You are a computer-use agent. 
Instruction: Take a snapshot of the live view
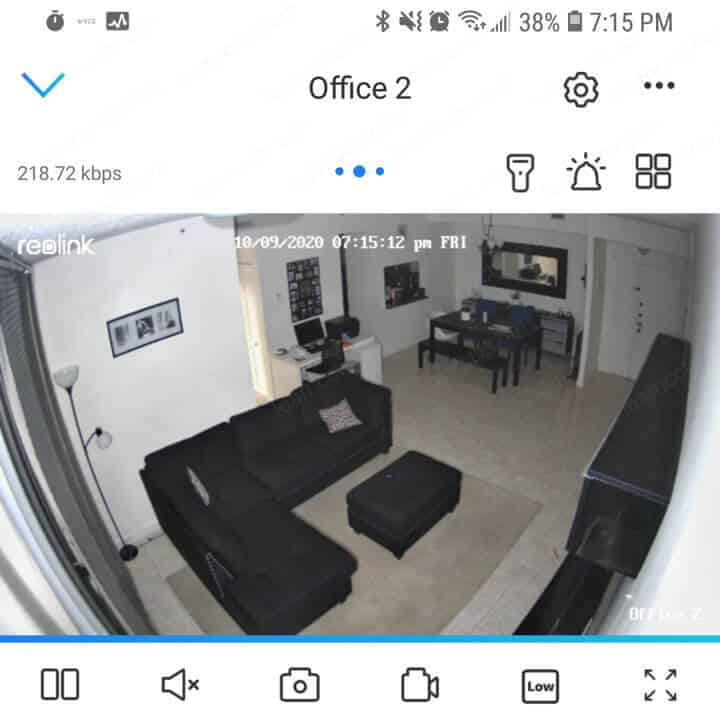299,686
